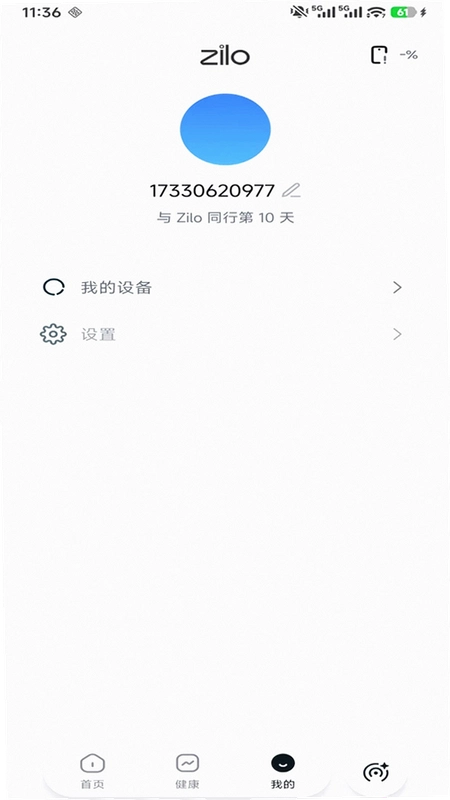Open the device battery status icon
The width and height of the screenshot is (450, 800).
pos(393,55)
